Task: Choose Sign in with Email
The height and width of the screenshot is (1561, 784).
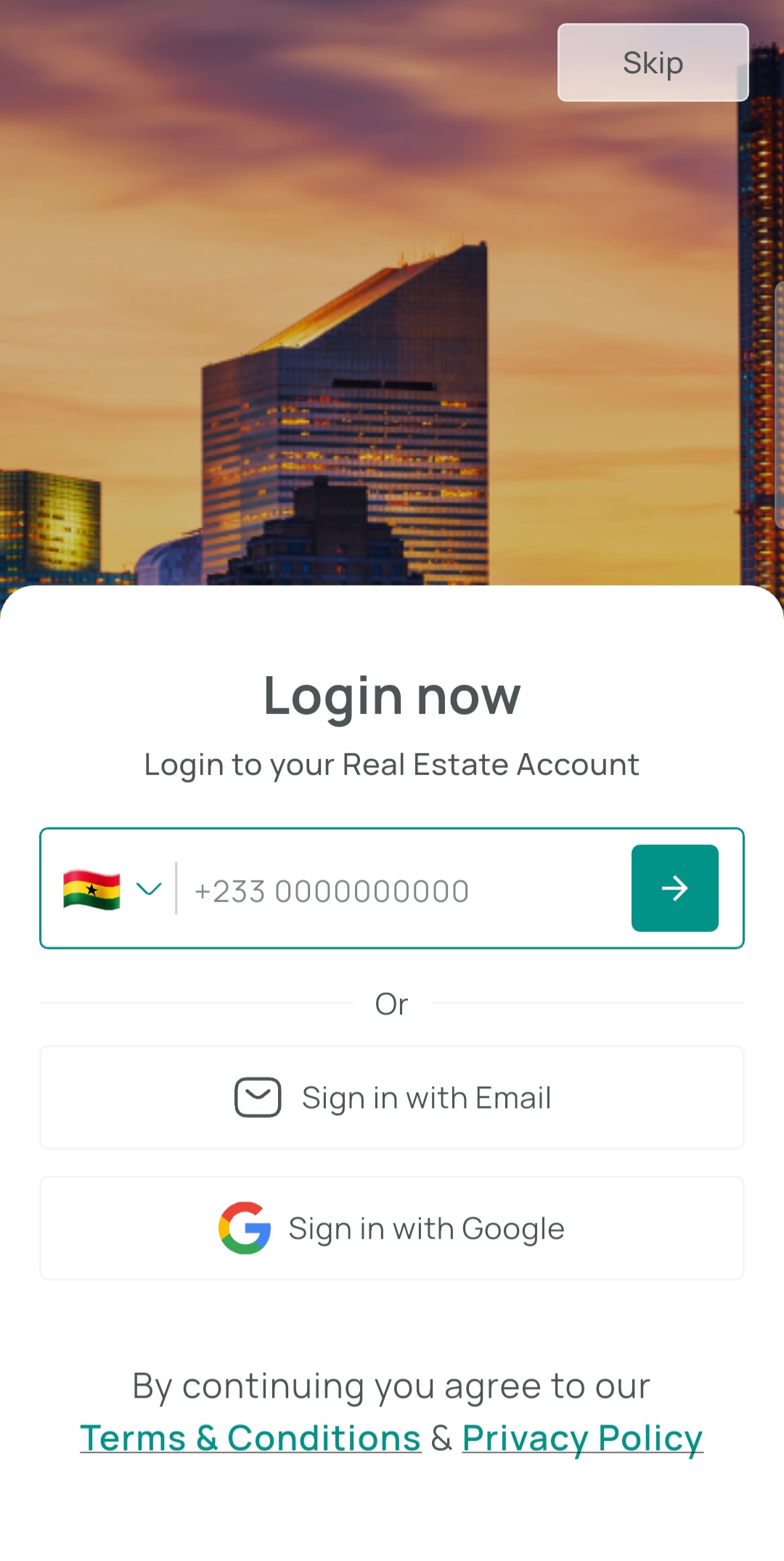Action: tap(392, 1097)
